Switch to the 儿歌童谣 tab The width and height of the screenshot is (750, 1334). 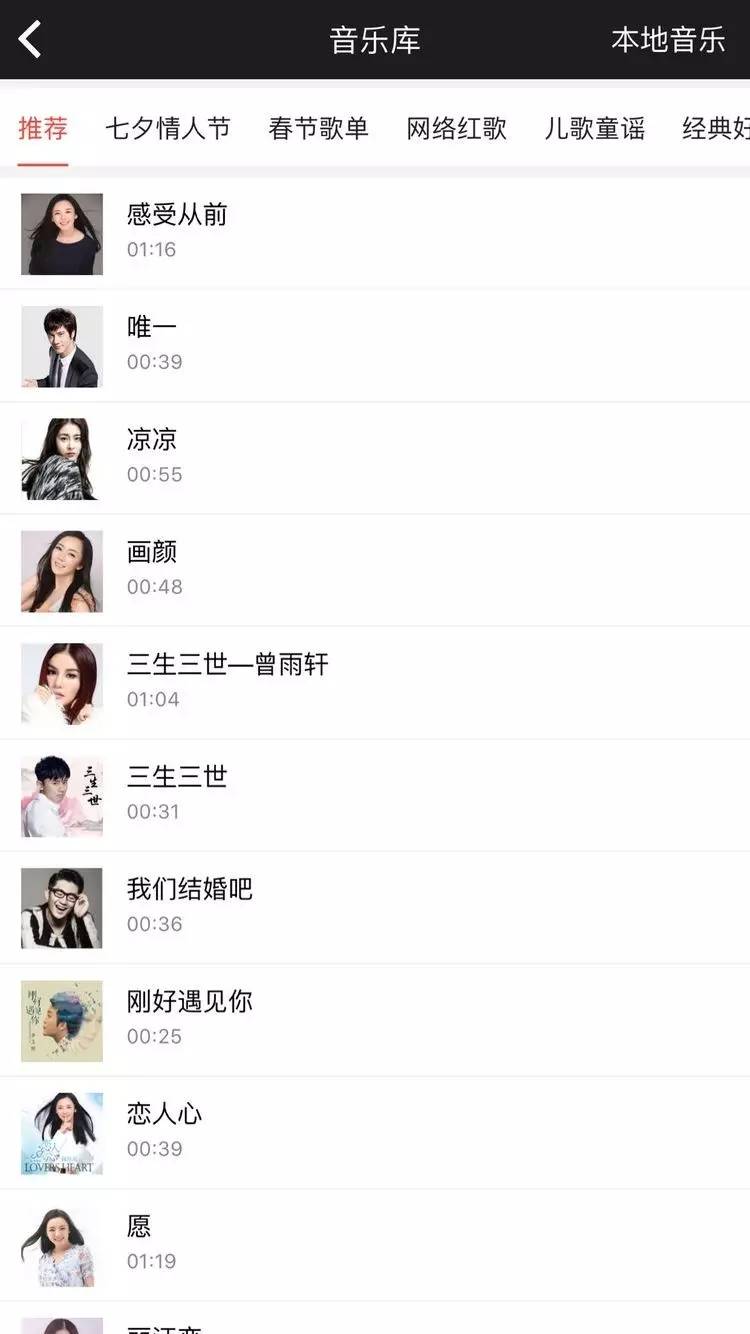click(x=594, y=129)
